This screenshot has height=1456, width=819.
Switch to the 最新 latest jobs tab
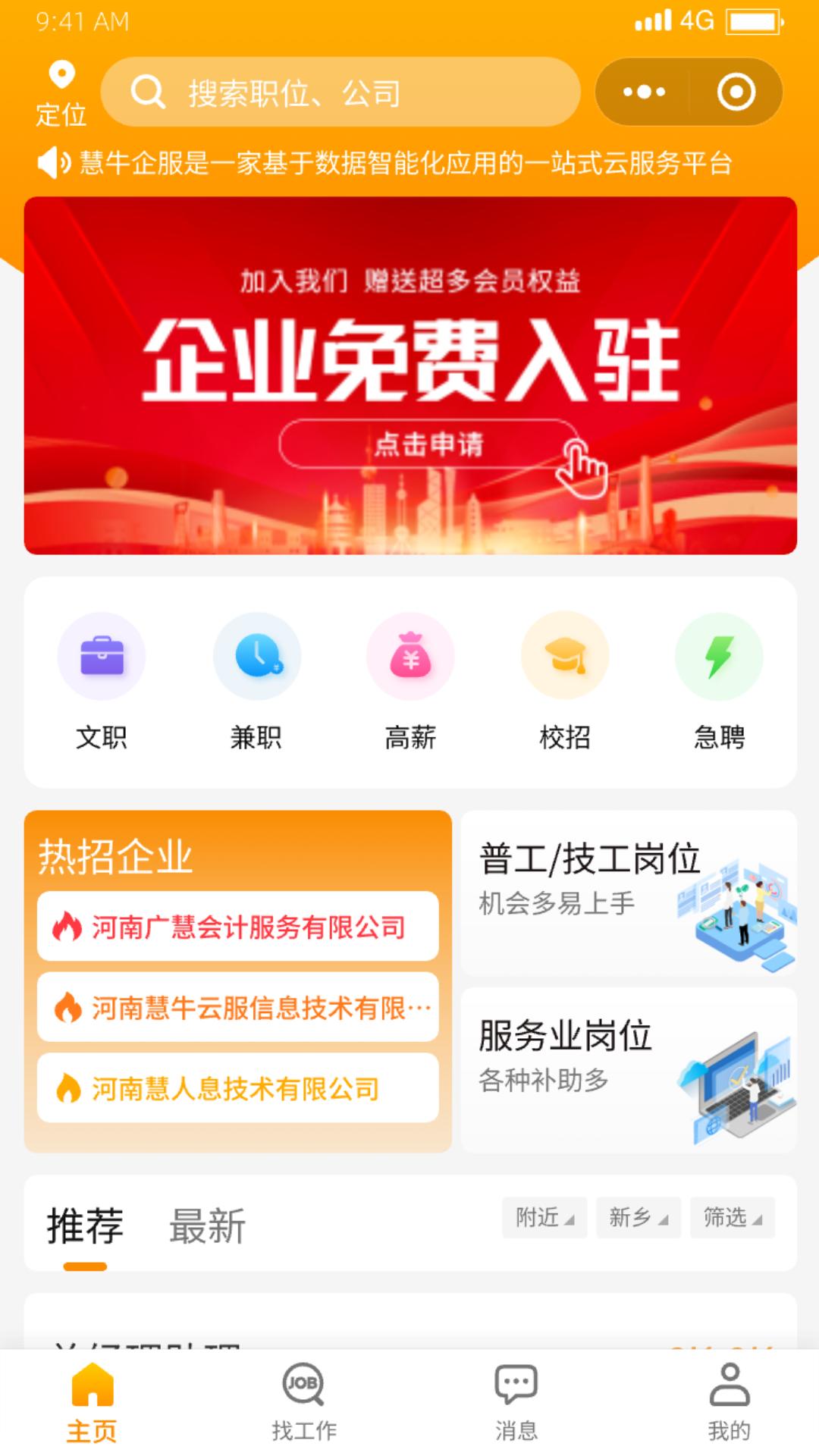click(x=206, y=1227)
